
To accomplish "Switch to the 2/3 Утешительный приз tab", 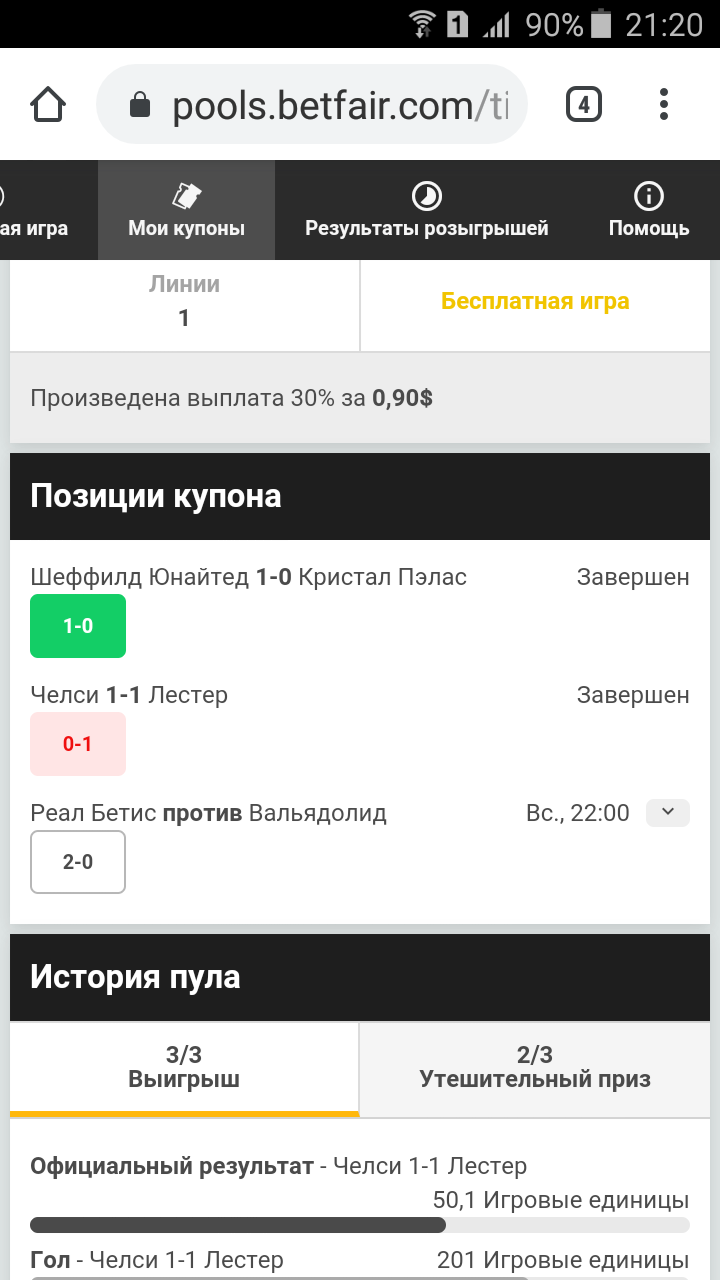I will click(x=535, y=1067).
